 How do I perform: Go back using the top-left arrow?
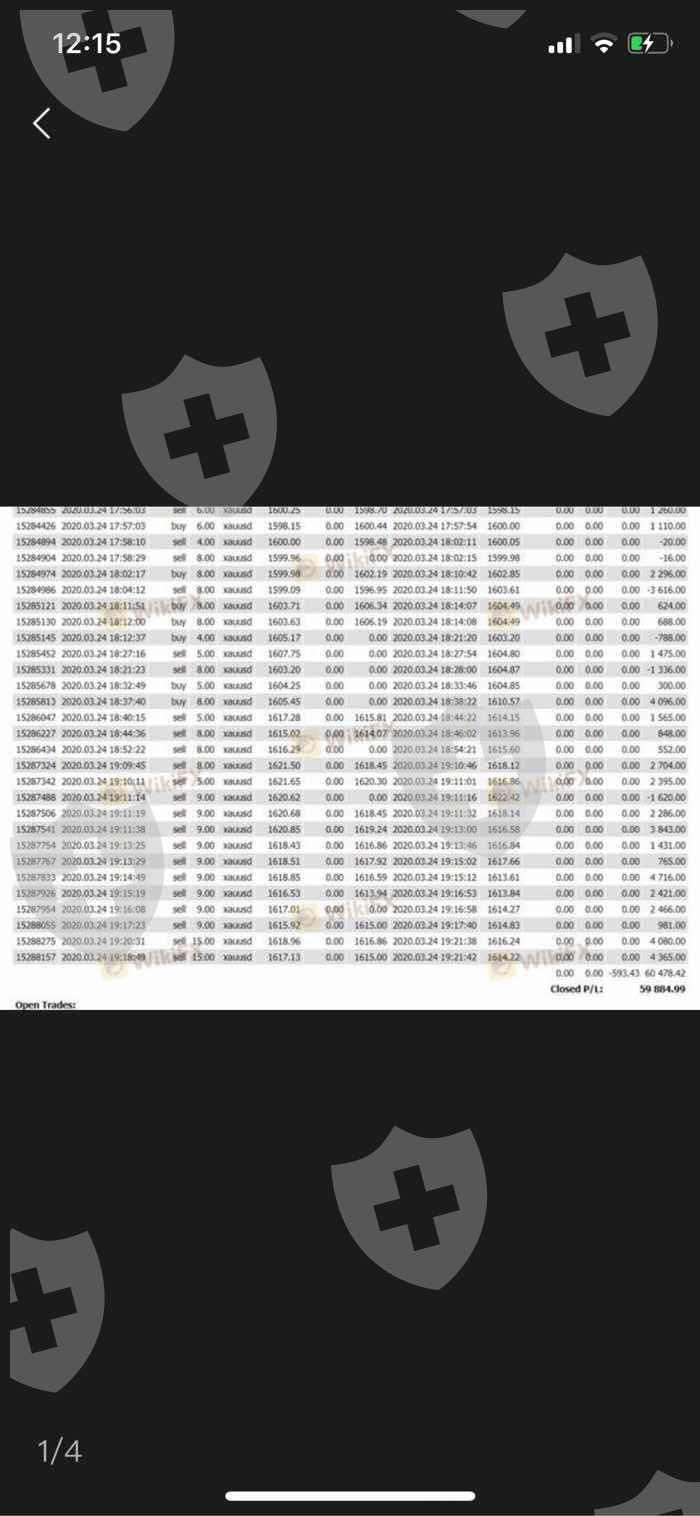42,124
